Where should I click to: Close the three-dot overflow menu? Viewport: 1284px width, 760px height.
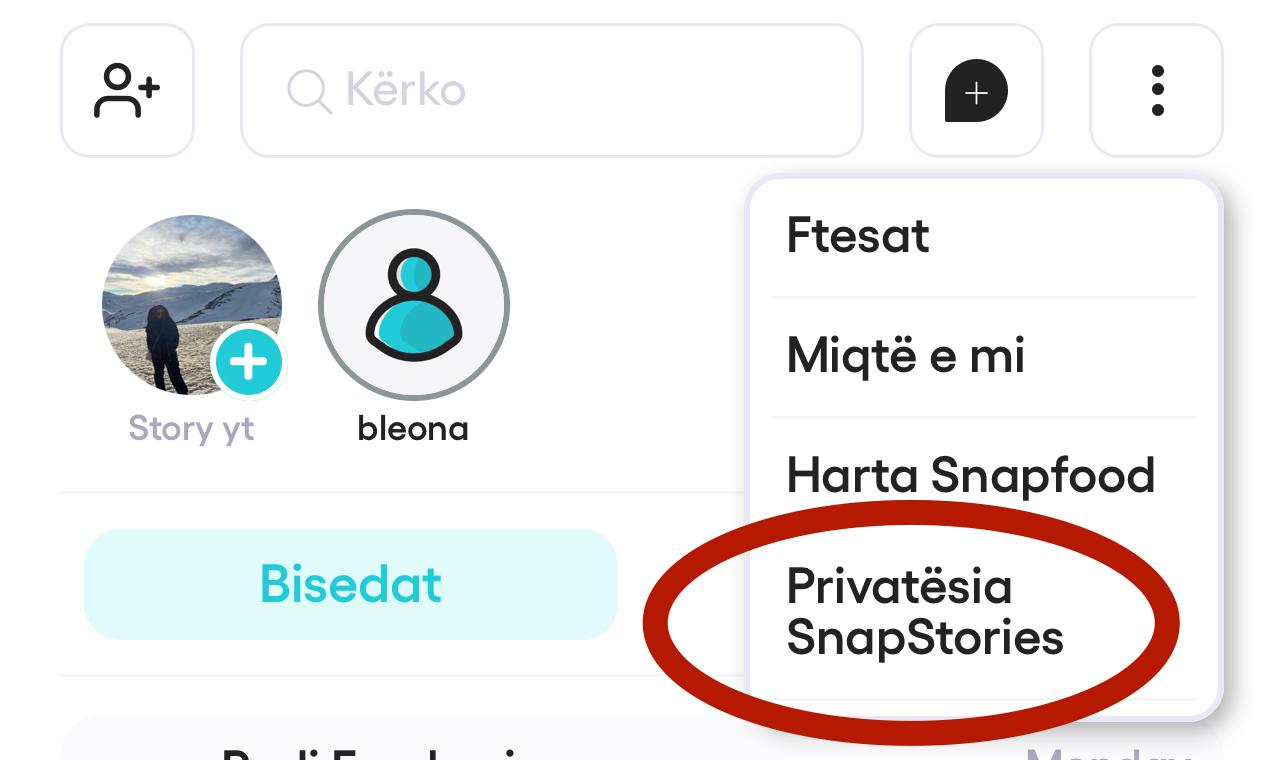tap(1156, 91)
